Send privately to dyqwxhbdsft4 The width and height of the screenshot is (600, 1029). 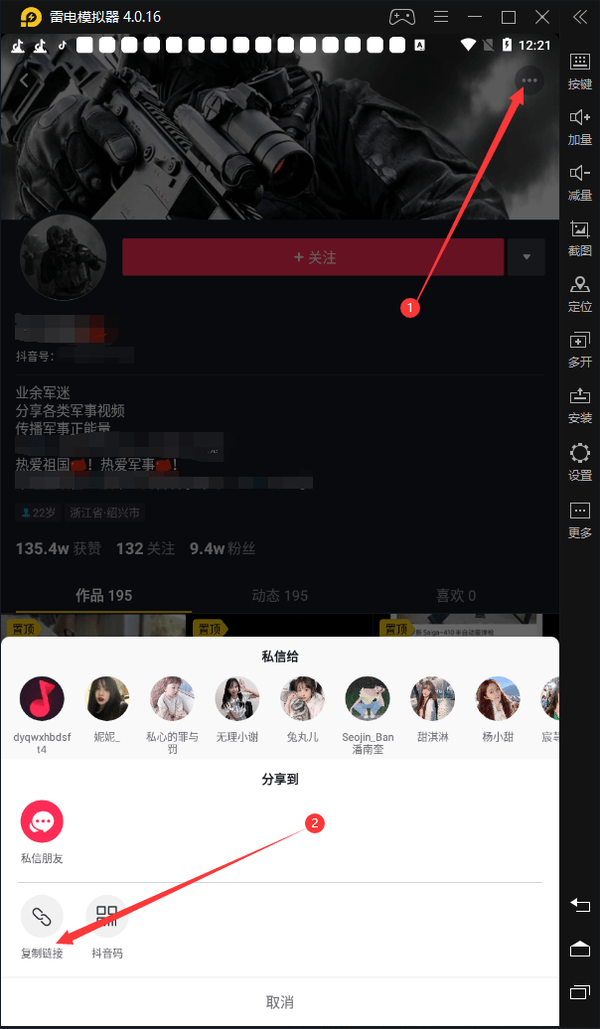click(x=42, y=699)
